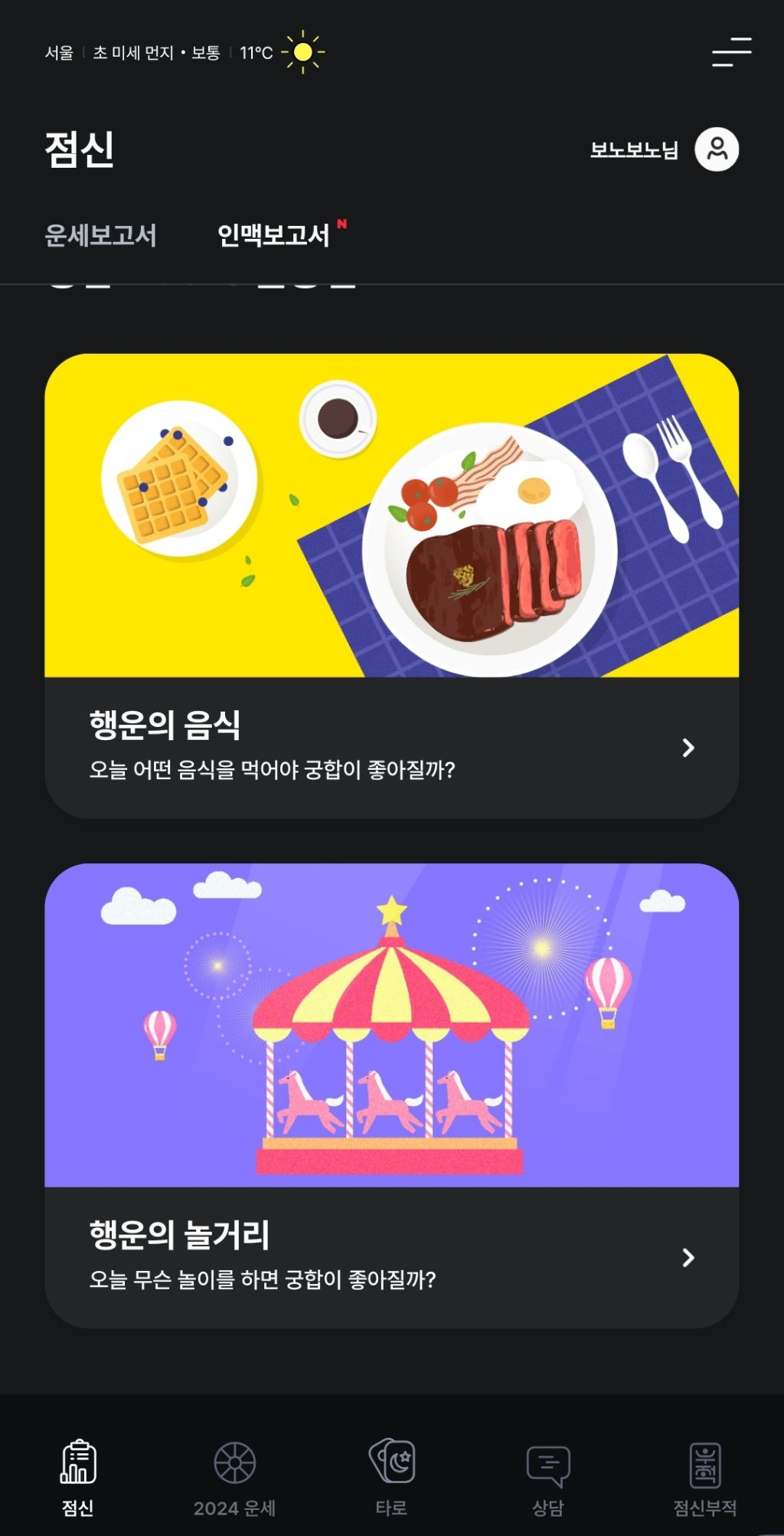Open the hamburger menu icon

click(731, 52)
